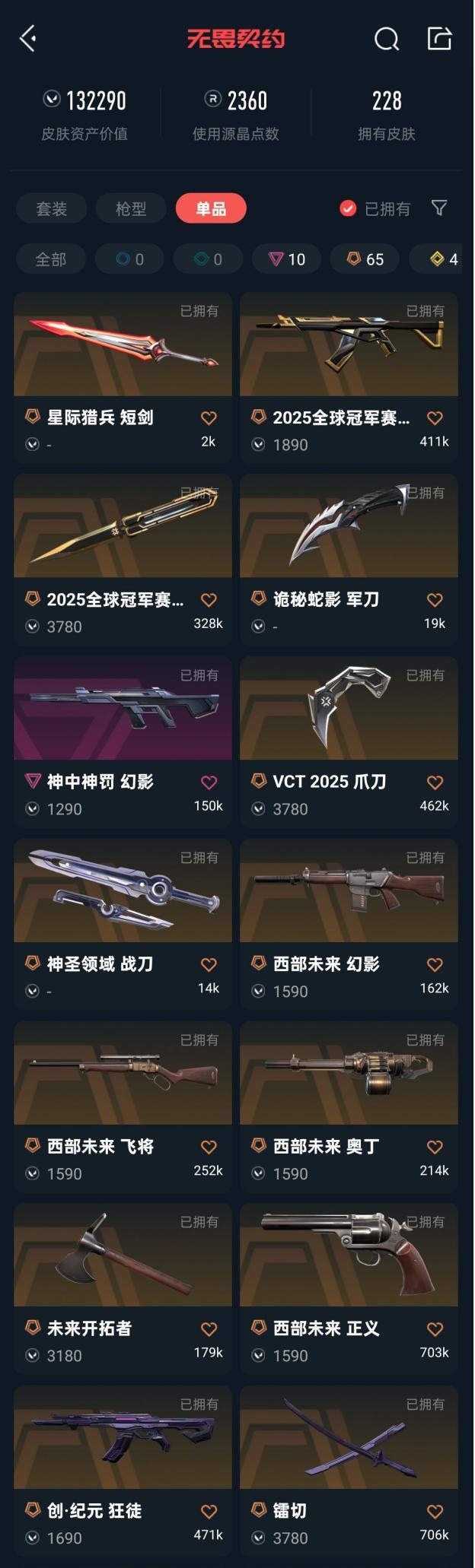Select the 单品 tab
475x1568 pixels.
(x=211, y=208)
